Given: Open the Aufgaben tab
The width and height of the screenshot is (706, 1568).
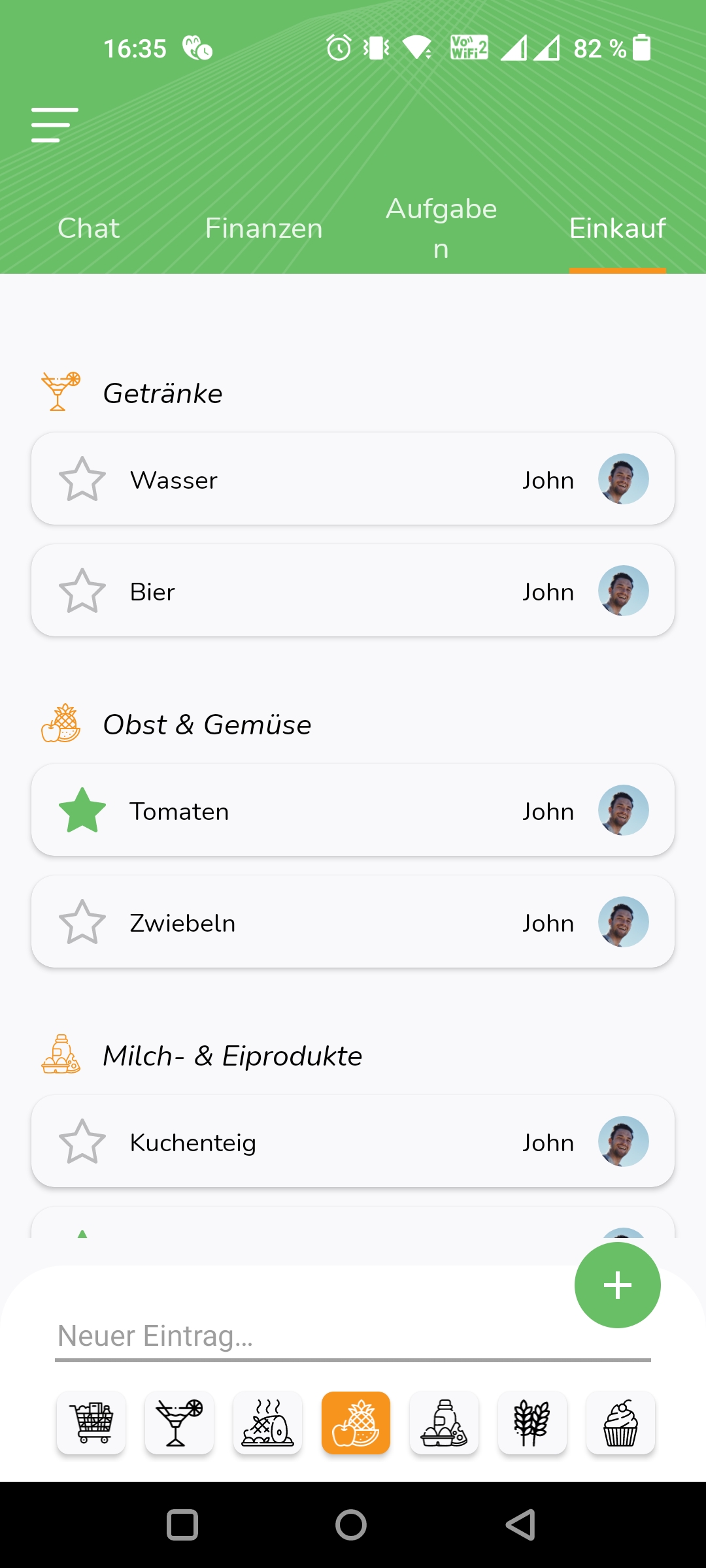Looking at the screenshot, I should click(441, 229).
